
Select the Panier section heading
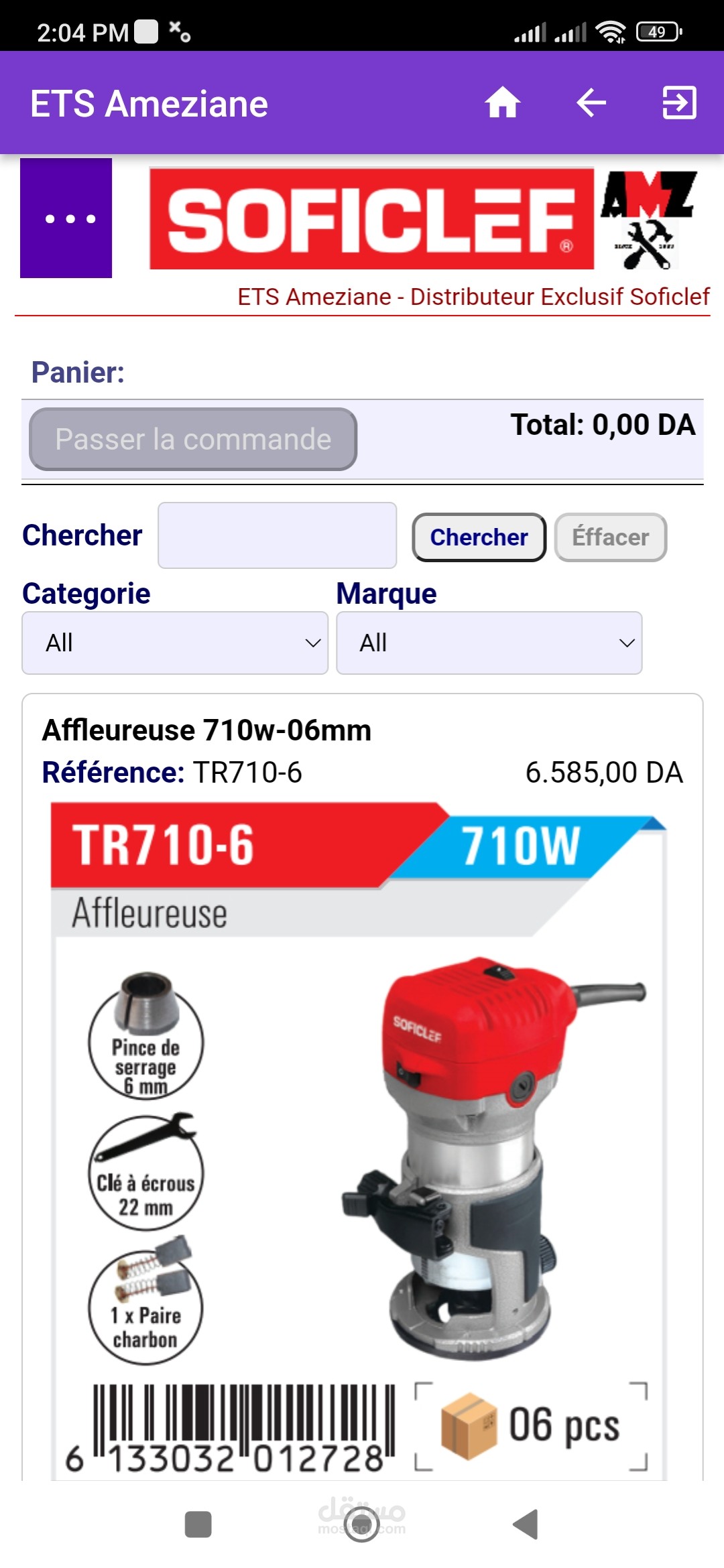[78, 373]
